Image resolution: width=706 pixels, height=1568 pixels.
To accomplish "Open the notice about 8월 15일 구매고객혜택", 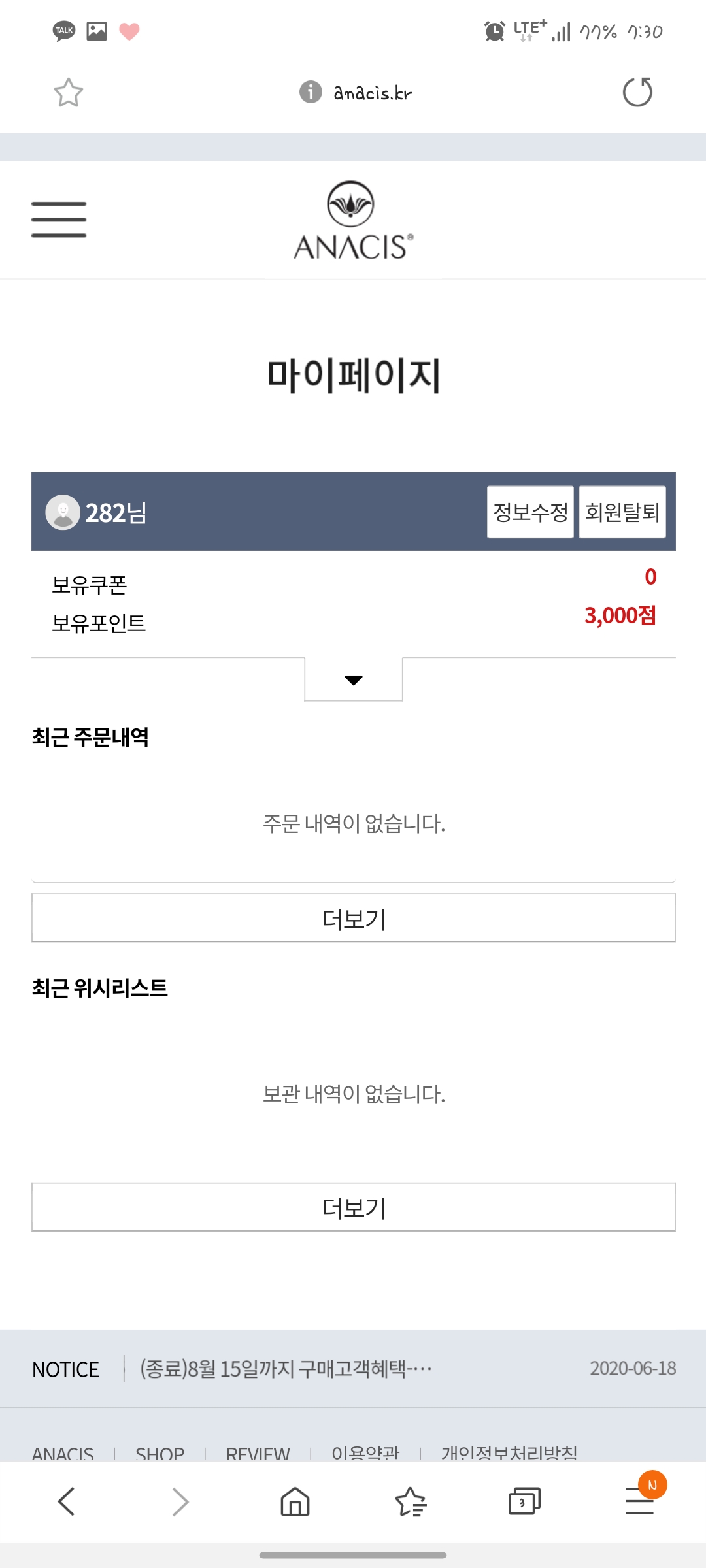I will pyautogui.click(x=286, y=1368).
